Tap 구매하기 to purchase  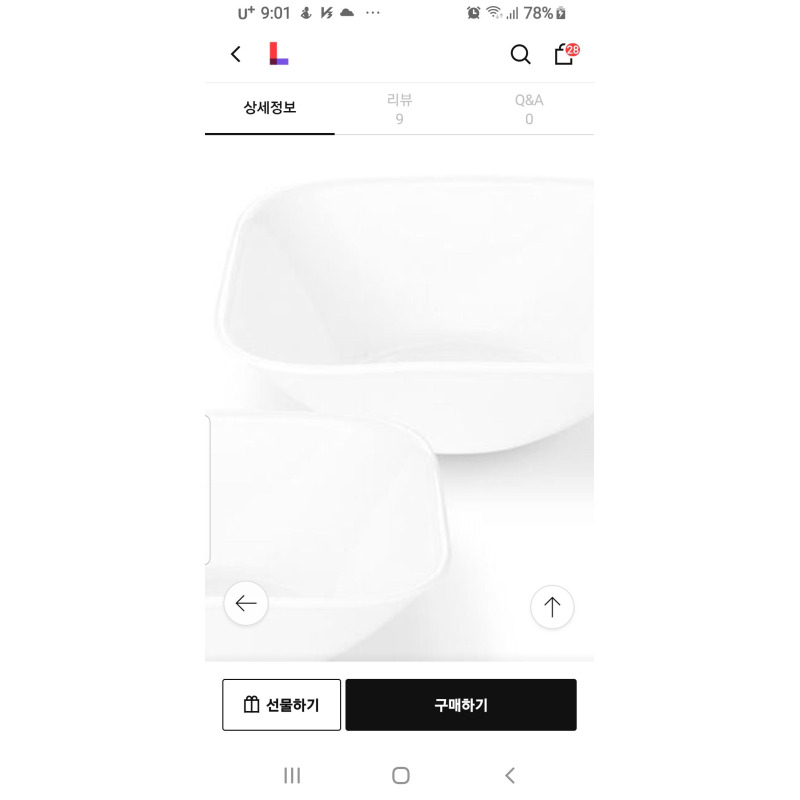click(x=461, y=705)
